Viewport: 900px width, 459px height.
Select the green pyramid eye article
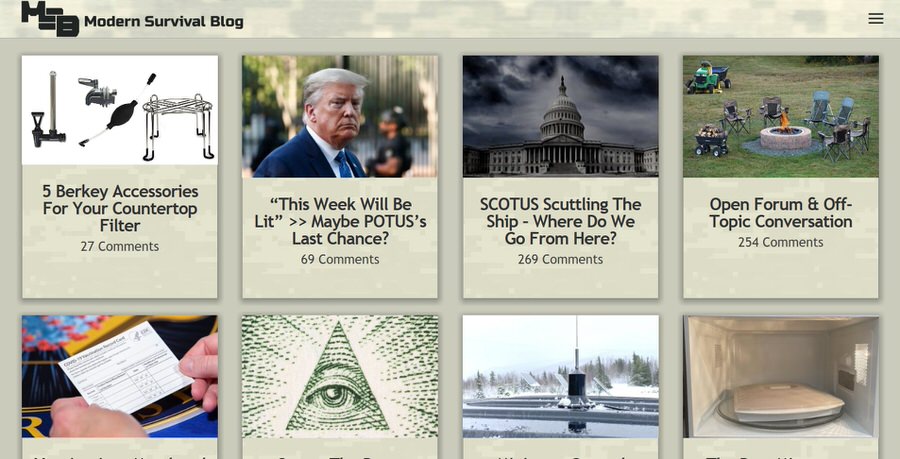point(340,377)
